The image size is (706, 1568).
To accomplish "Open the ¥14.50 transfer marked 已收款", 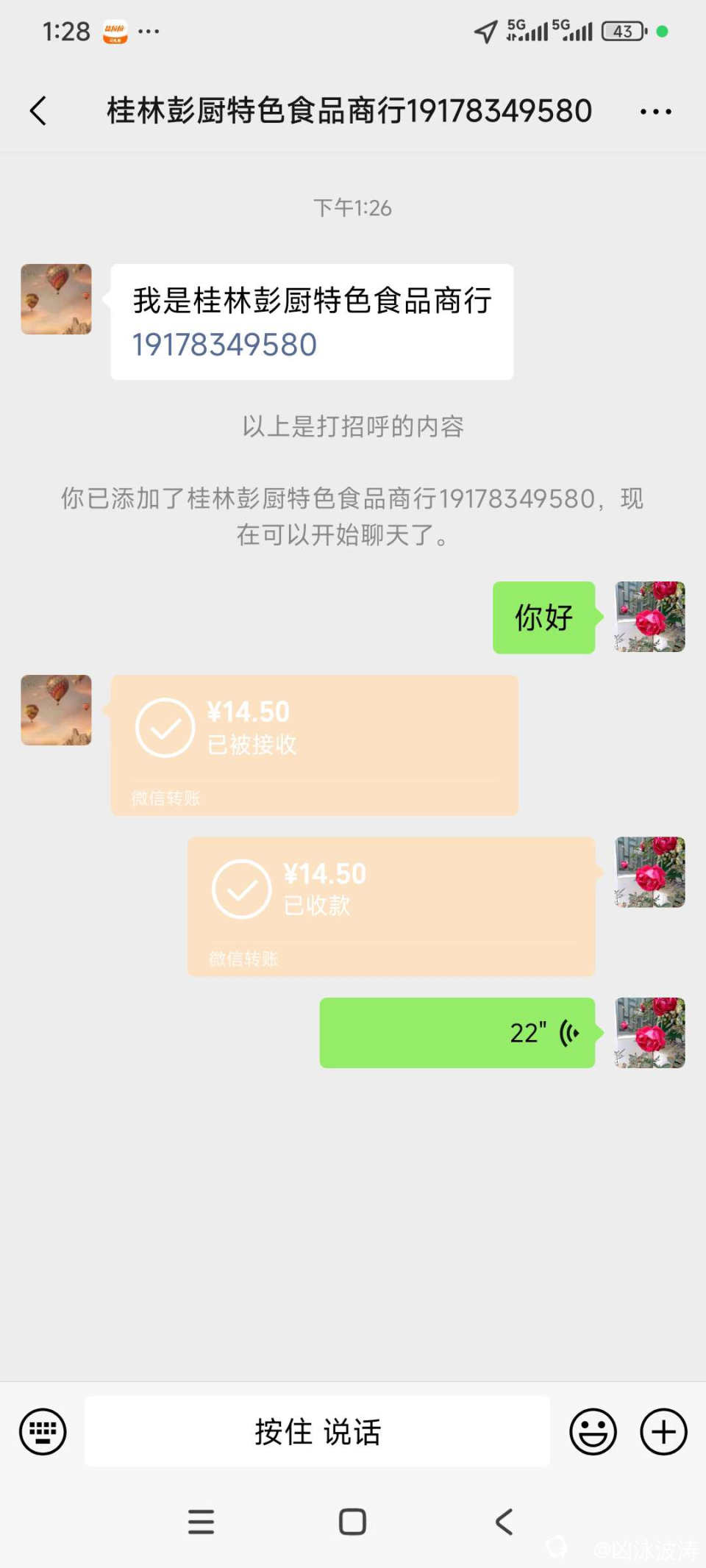I will (x=391, y=906).
